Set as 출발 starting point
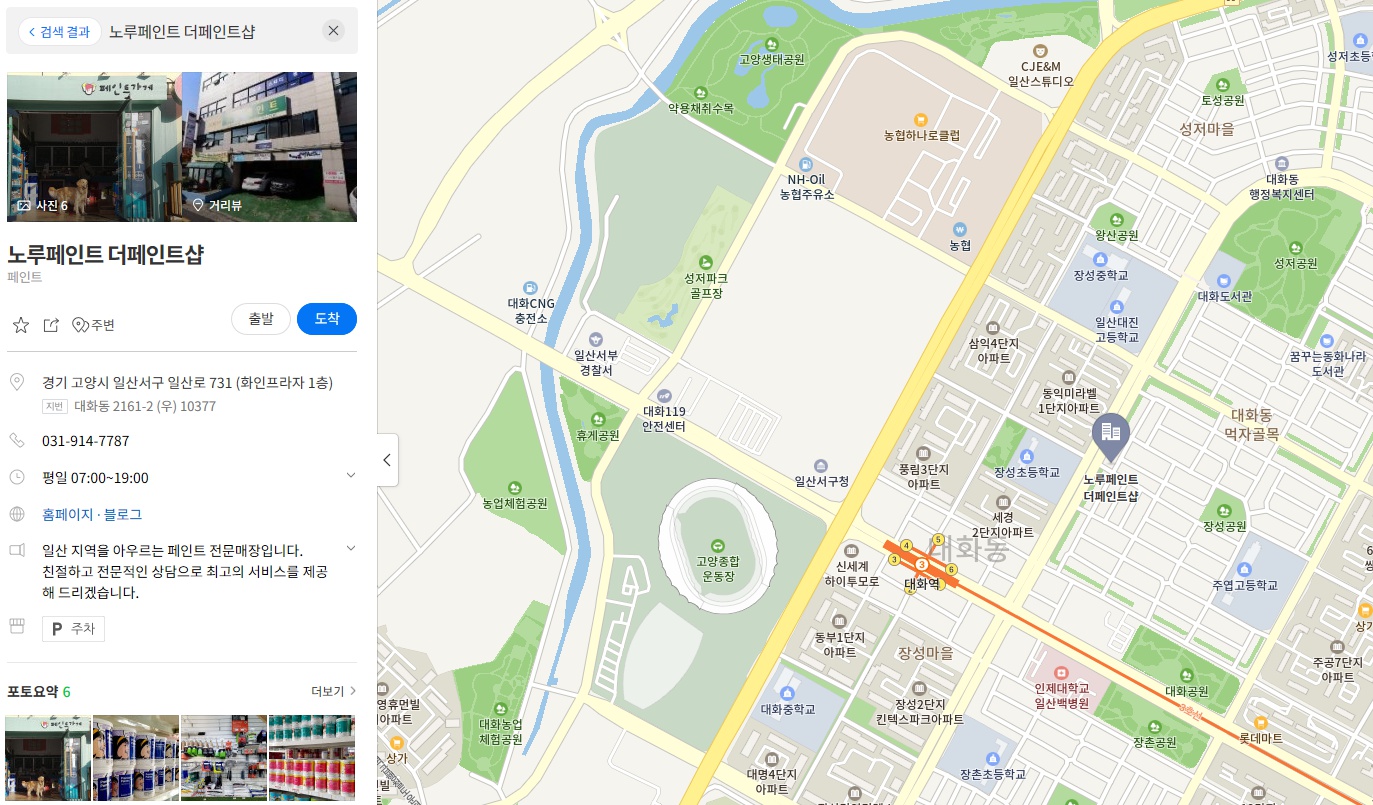1373x805 pixels. point(261,319)
